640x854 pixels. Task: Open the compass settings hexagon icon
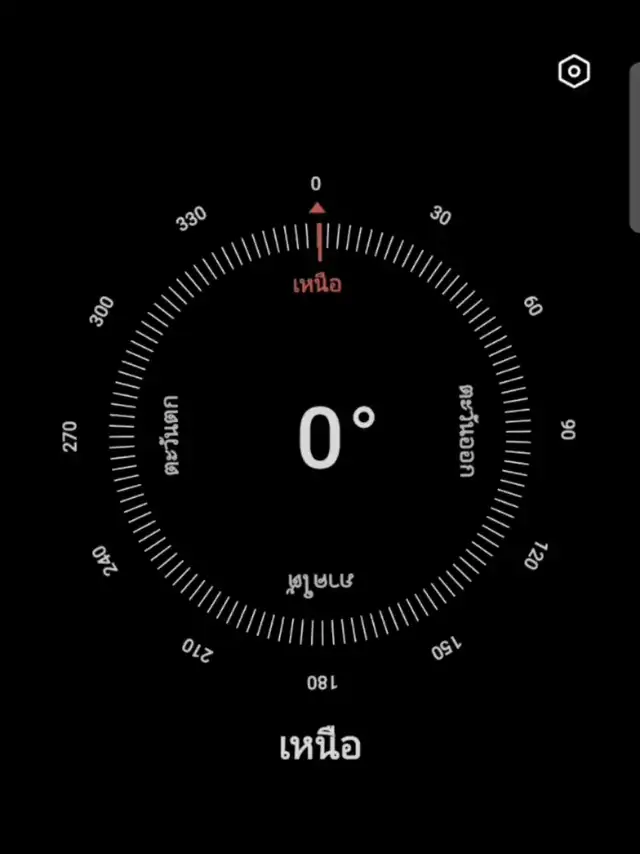coord(573,72)
